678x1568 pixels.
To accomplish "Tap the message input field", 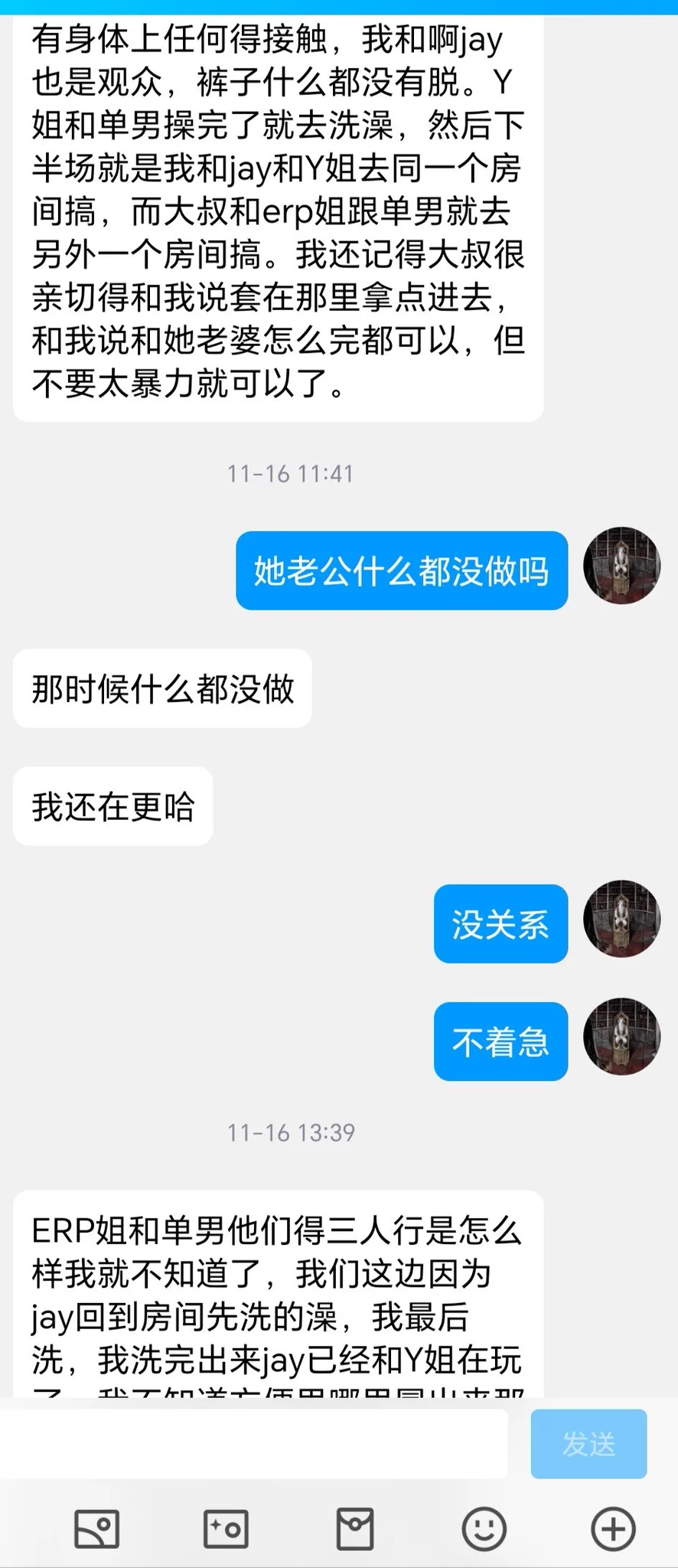I will click(254, 1443).
